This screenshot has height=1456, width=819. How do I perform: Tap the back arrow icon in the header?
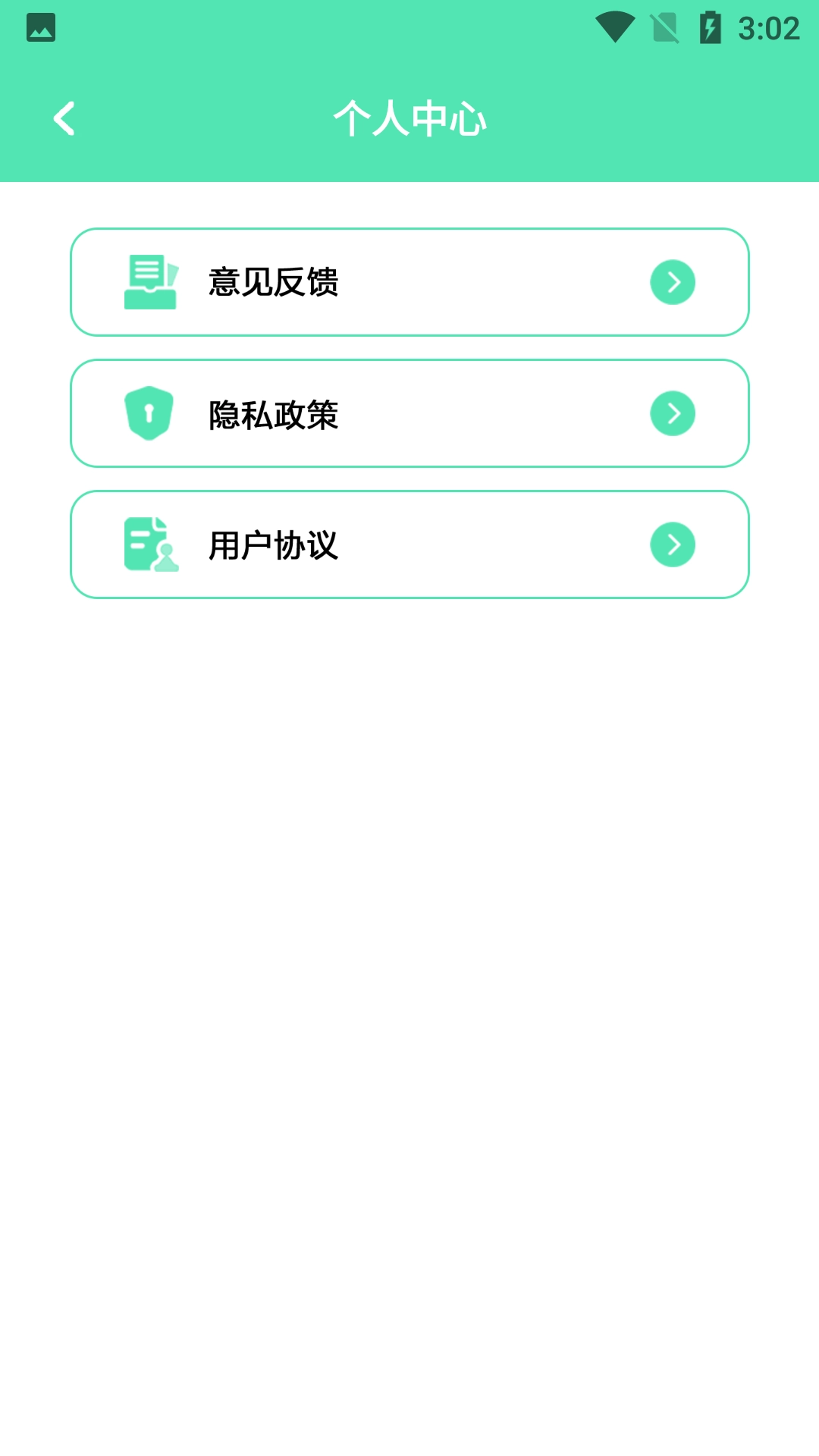click(64, 118)
